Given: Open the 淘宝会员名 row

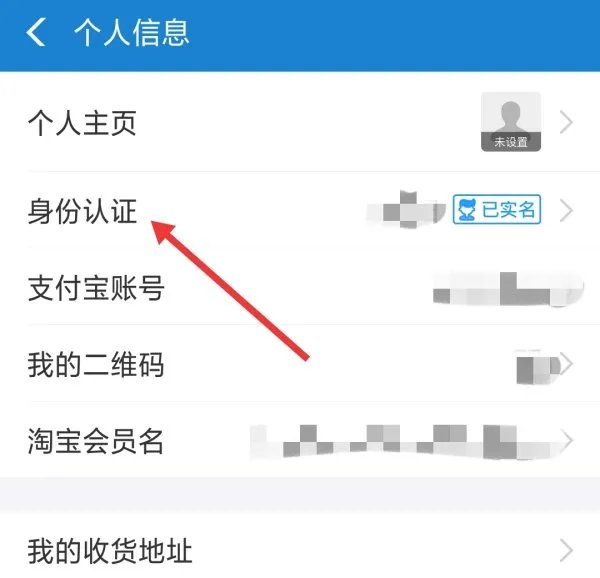Looking at the screenshot, I should (x=300, y=440).
